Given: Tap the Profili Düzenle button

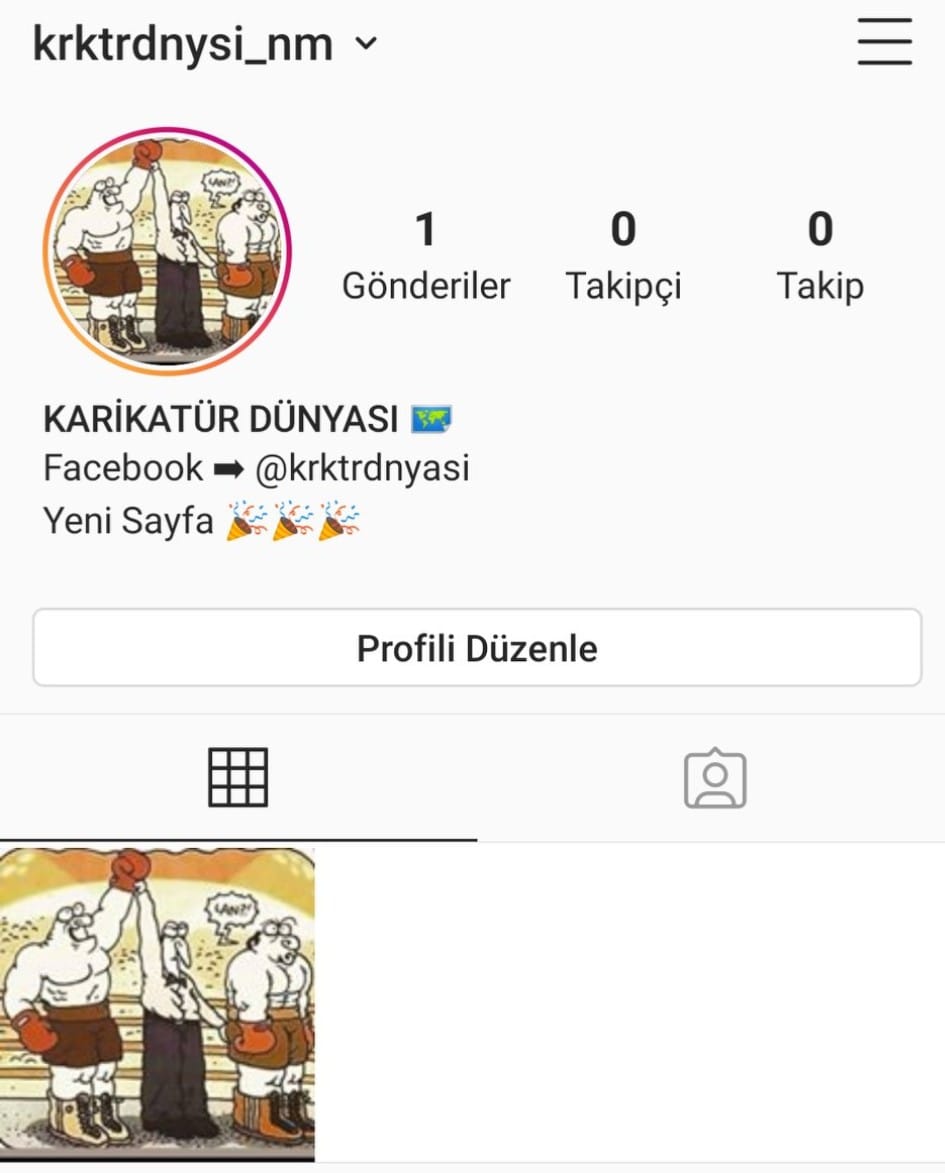Looking at the screenshot, I should (477, 648).
